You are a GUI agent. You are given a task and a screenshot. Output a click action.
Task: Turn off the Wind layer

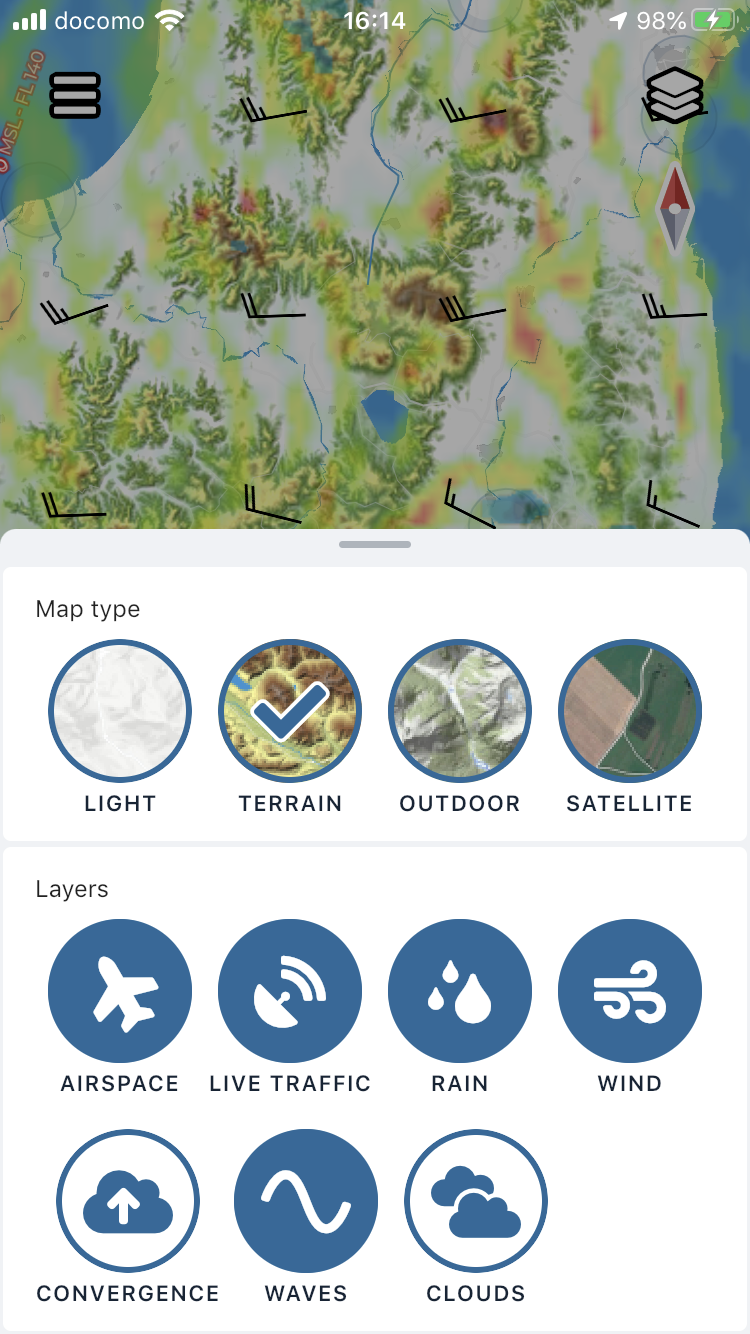click(630, 991)
